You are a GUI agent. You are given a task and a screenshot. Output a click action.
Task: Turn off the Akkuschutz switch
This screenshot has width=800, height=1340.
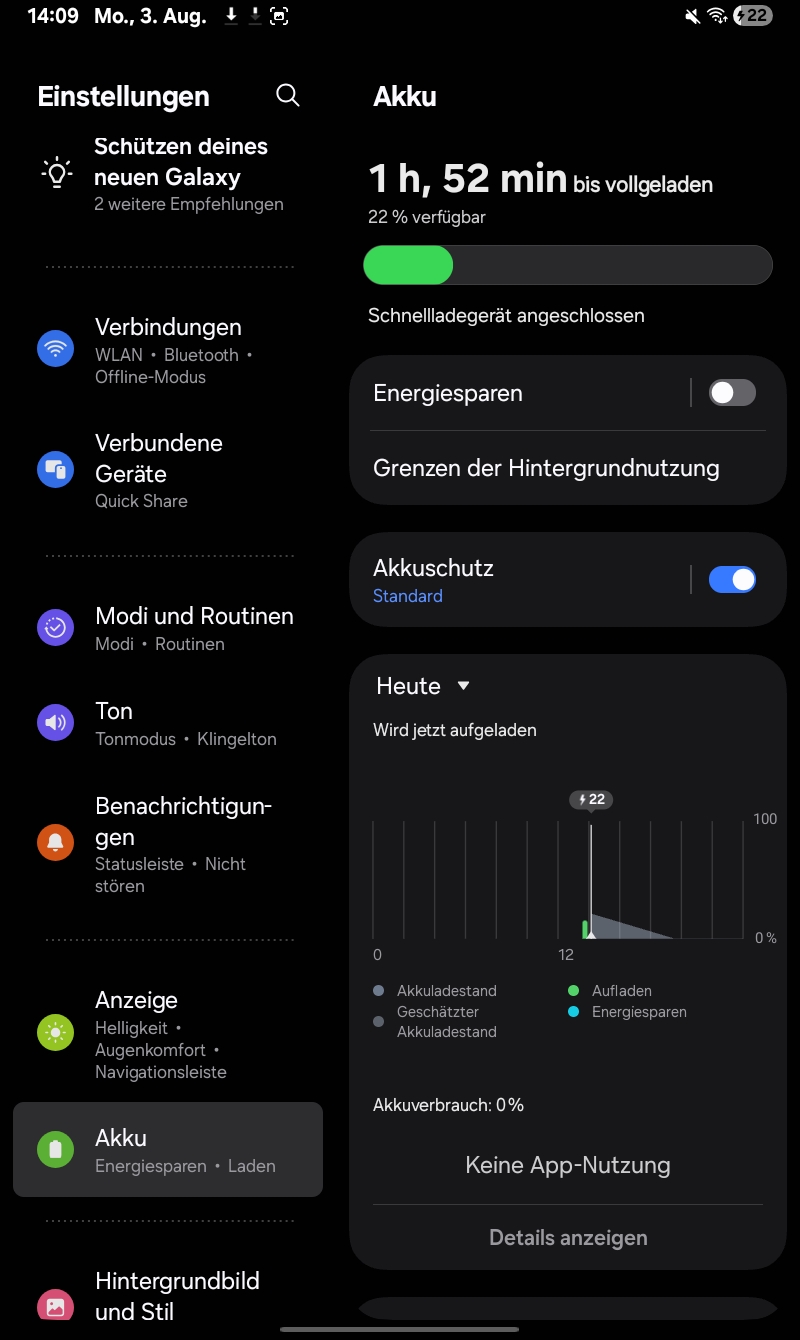point(732,579)
